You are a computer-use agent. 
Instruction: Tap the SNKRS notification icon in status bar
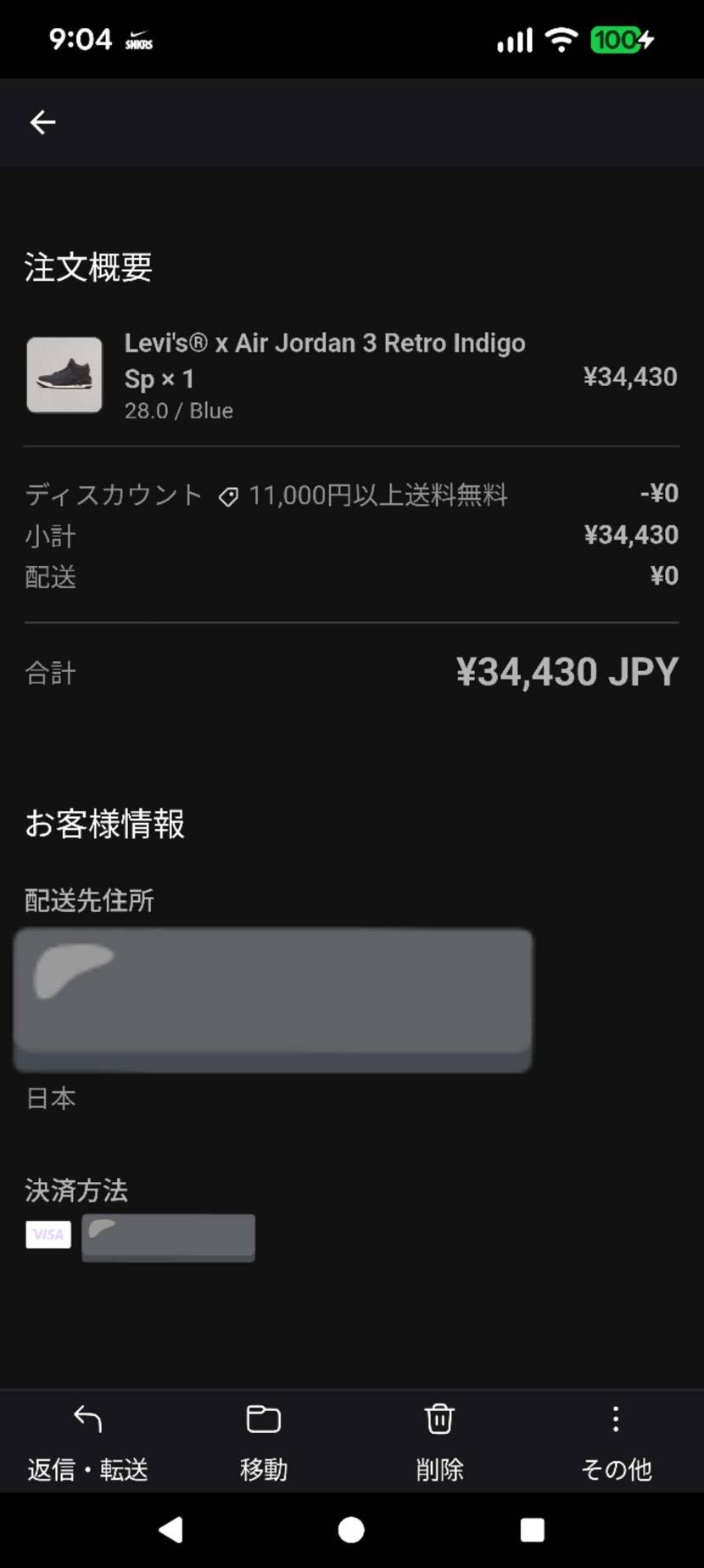tap(138, 38)
